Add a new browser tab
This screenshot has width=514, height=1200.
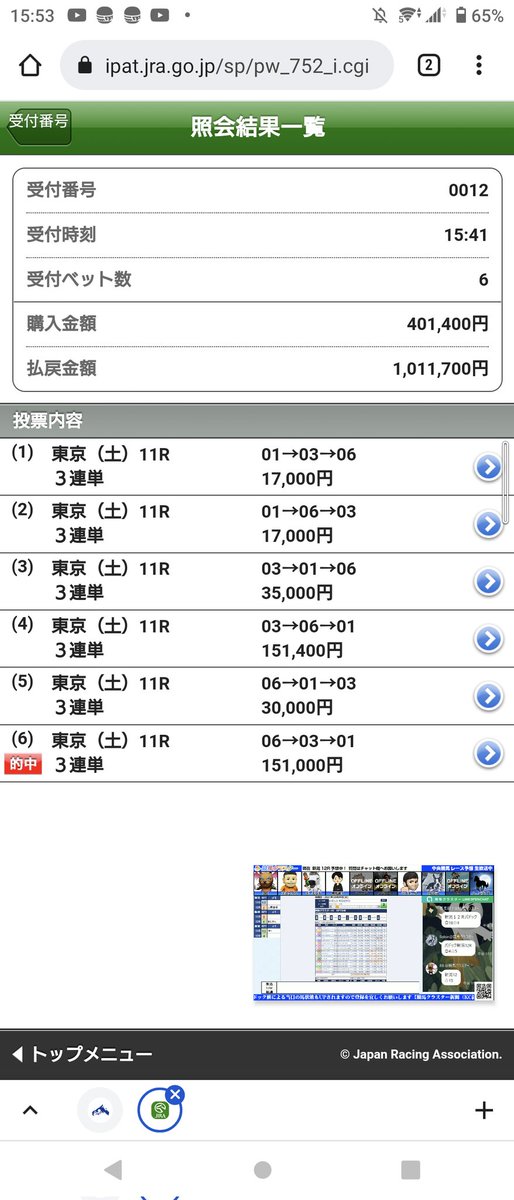(484, 1110)
